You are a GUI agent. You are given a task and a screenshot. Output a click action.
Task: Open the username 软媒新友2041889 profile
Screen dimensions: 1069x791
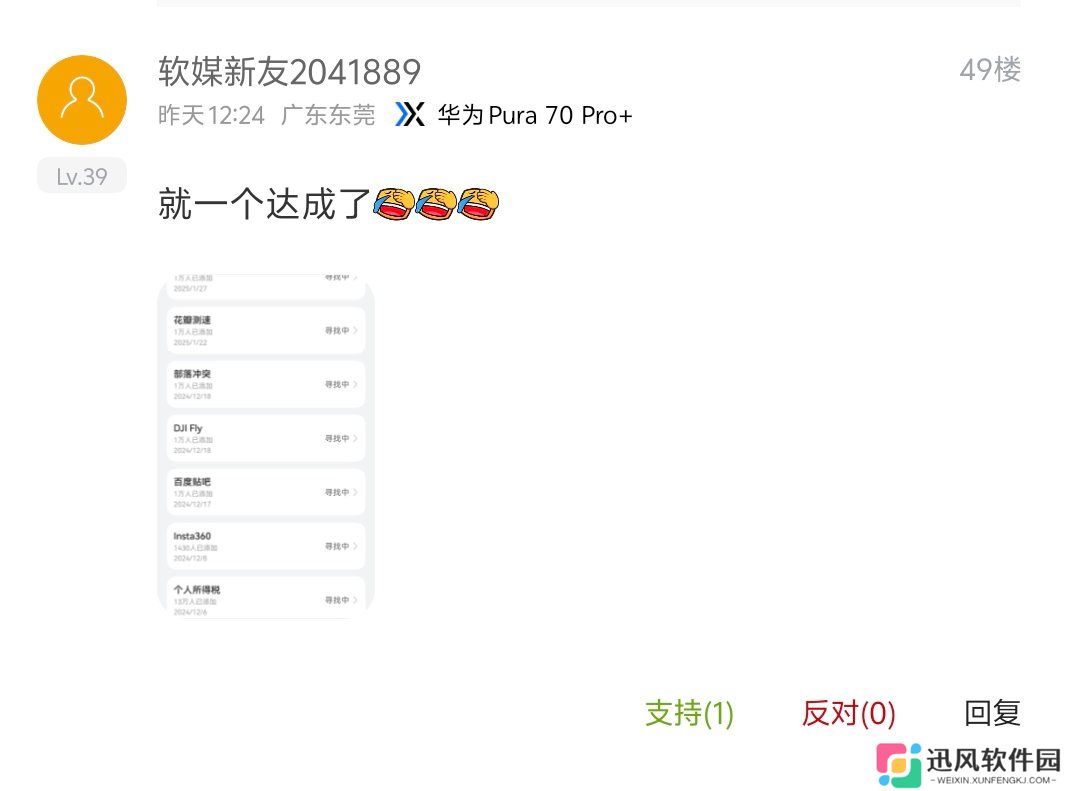click(289, 71)
